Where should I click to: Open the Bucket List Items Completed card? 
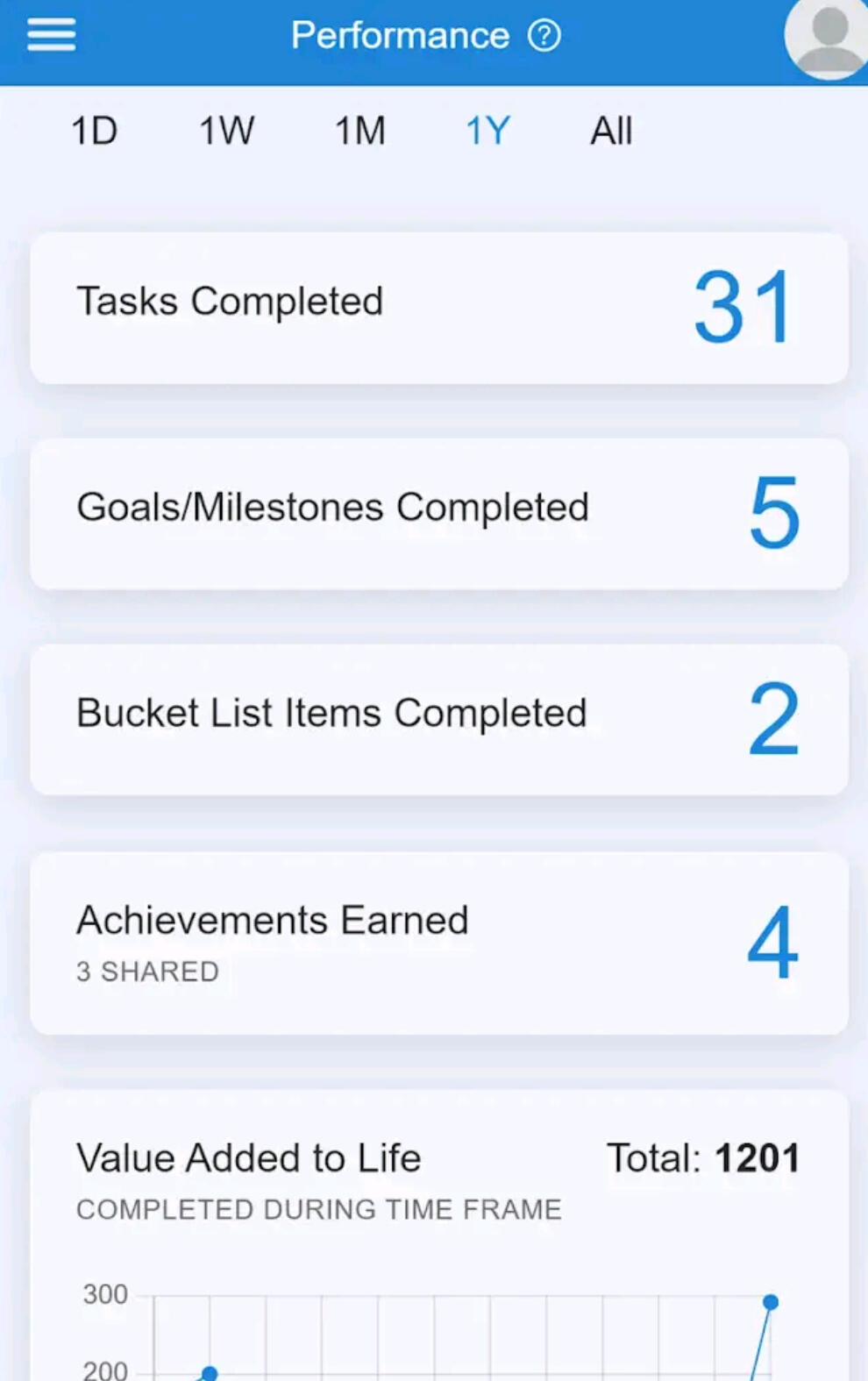(x=438, y=720)
